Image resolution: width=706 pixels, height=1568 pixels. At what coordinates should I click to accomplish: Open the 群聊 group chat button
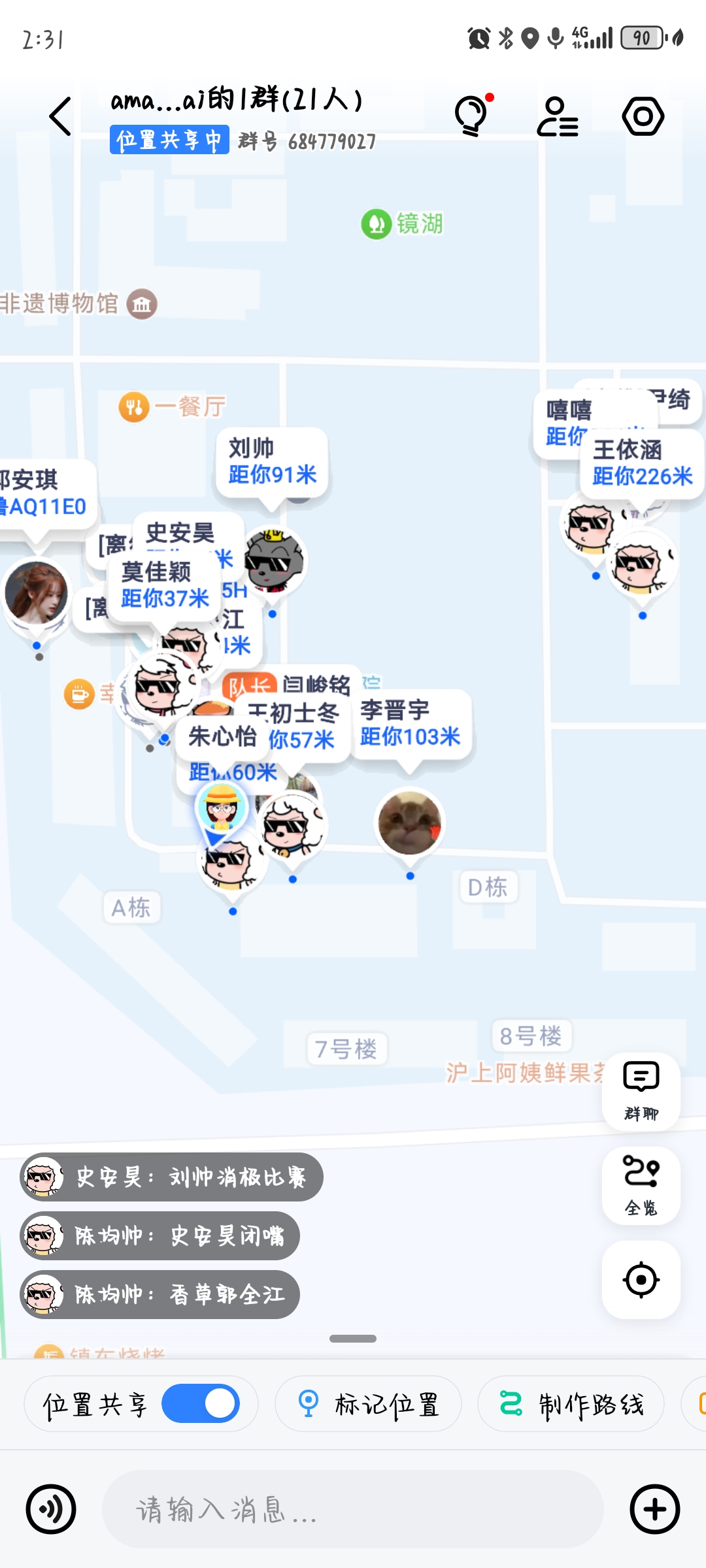641,1091
